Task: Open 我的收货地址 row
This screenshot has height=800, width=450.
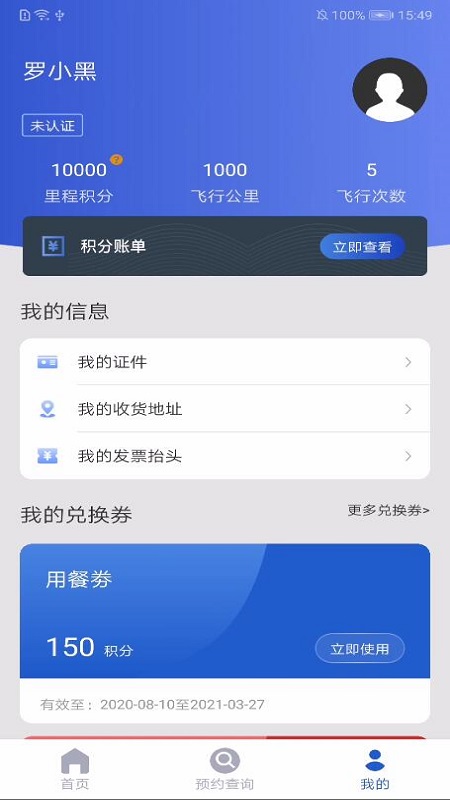Action: click(225, 409)
